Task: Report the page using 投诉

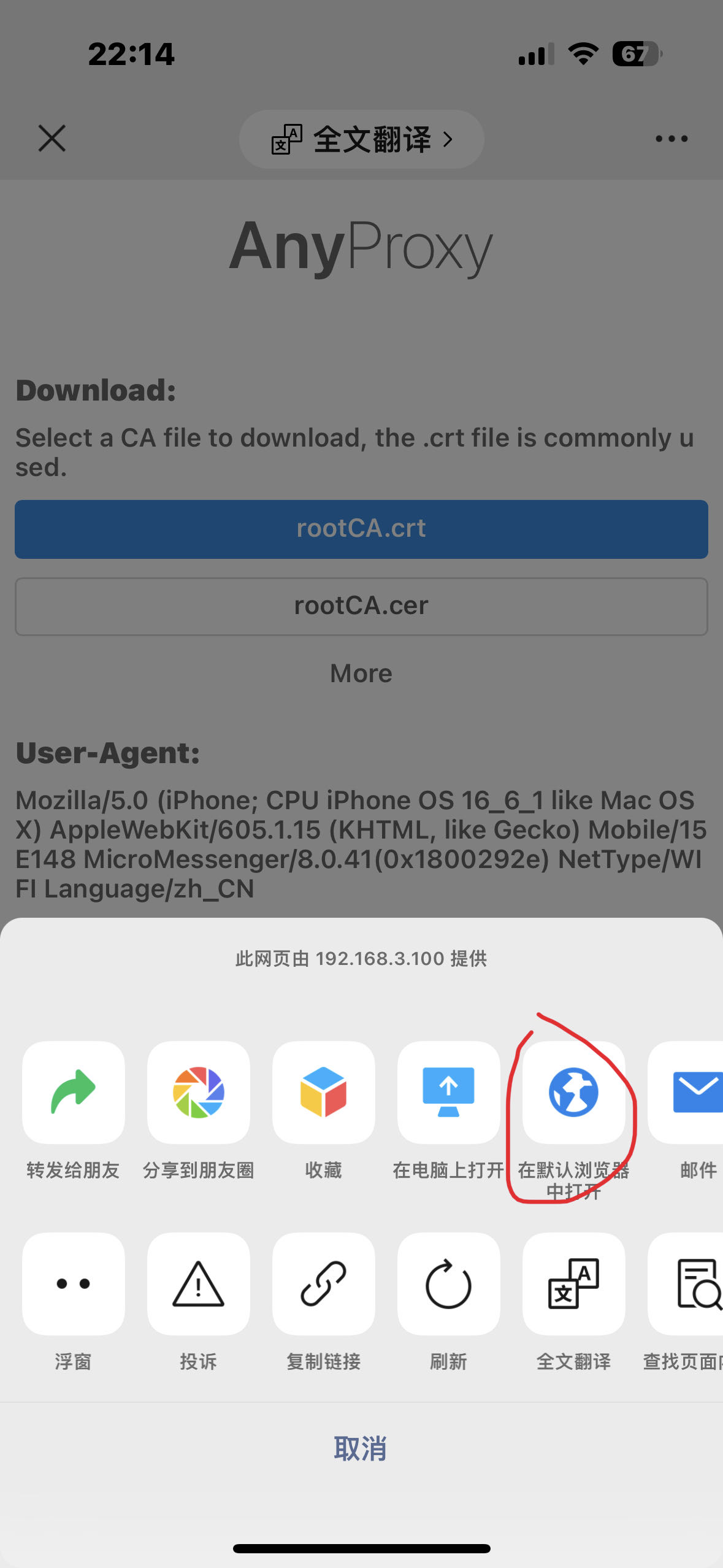Action: [198, 1283]
